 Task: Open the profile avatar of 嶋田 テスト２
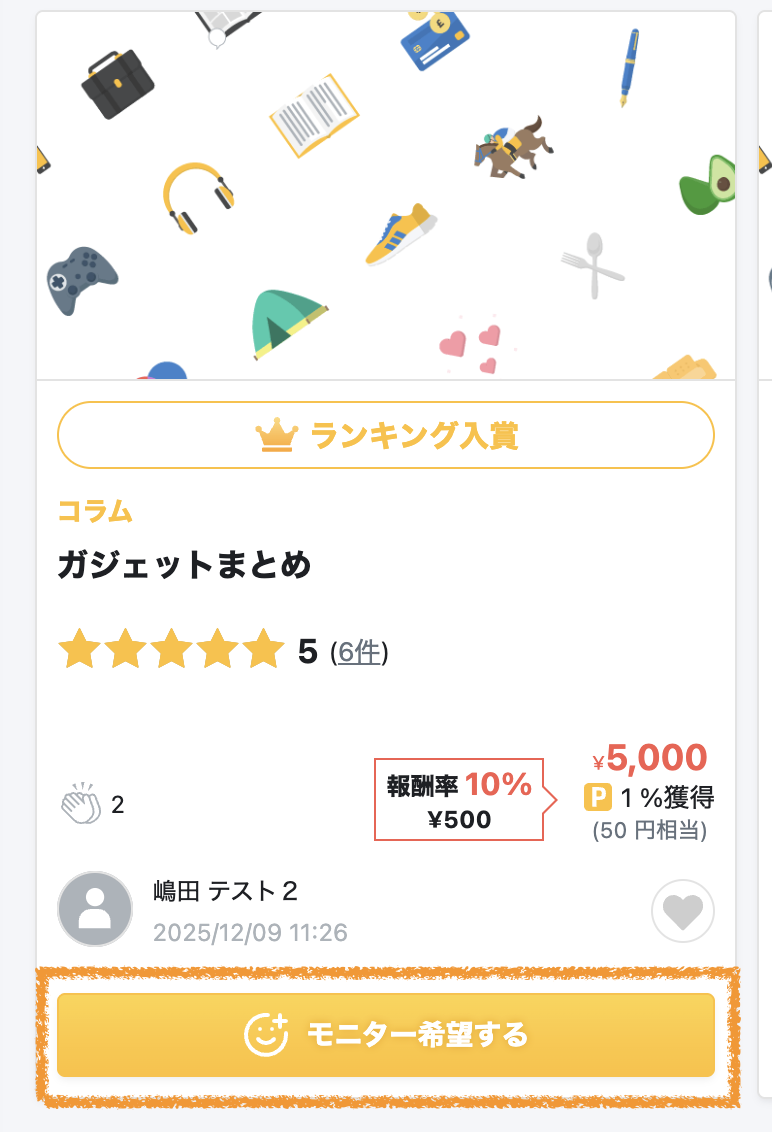[95, 909]
